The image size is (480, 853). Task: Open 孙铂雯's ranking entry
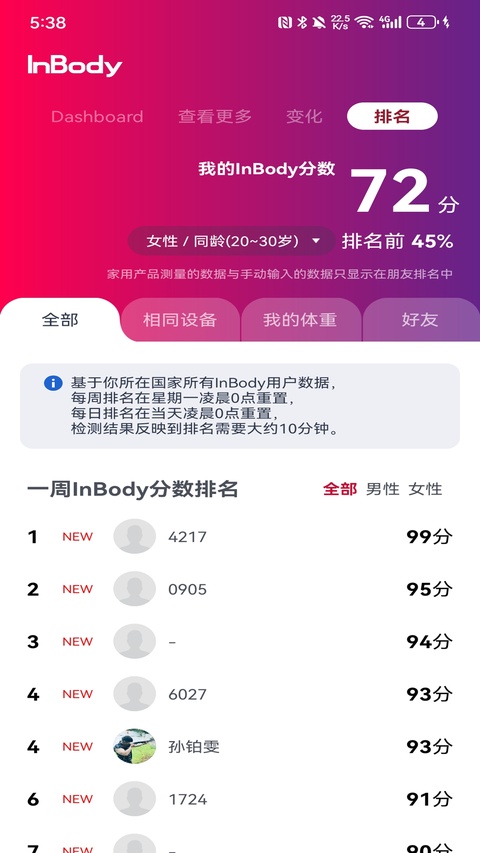click(240, 746)
